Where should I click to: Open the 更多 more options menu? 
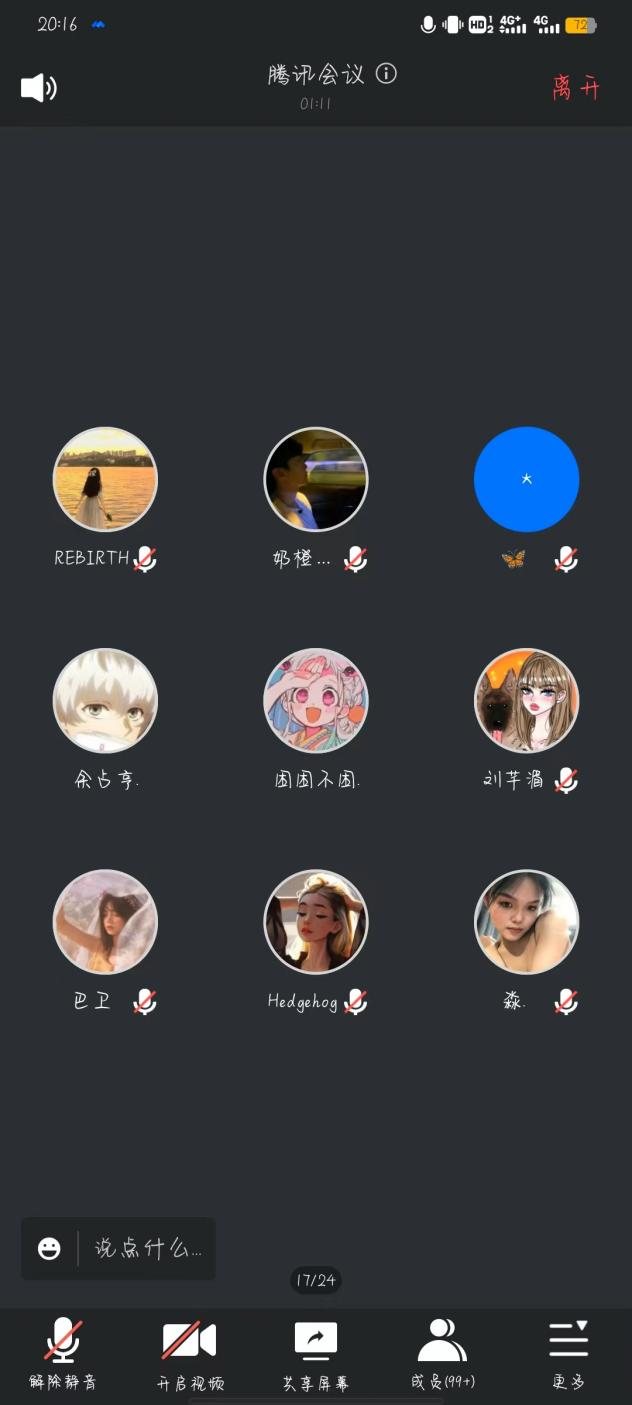tap(568, 1354)
